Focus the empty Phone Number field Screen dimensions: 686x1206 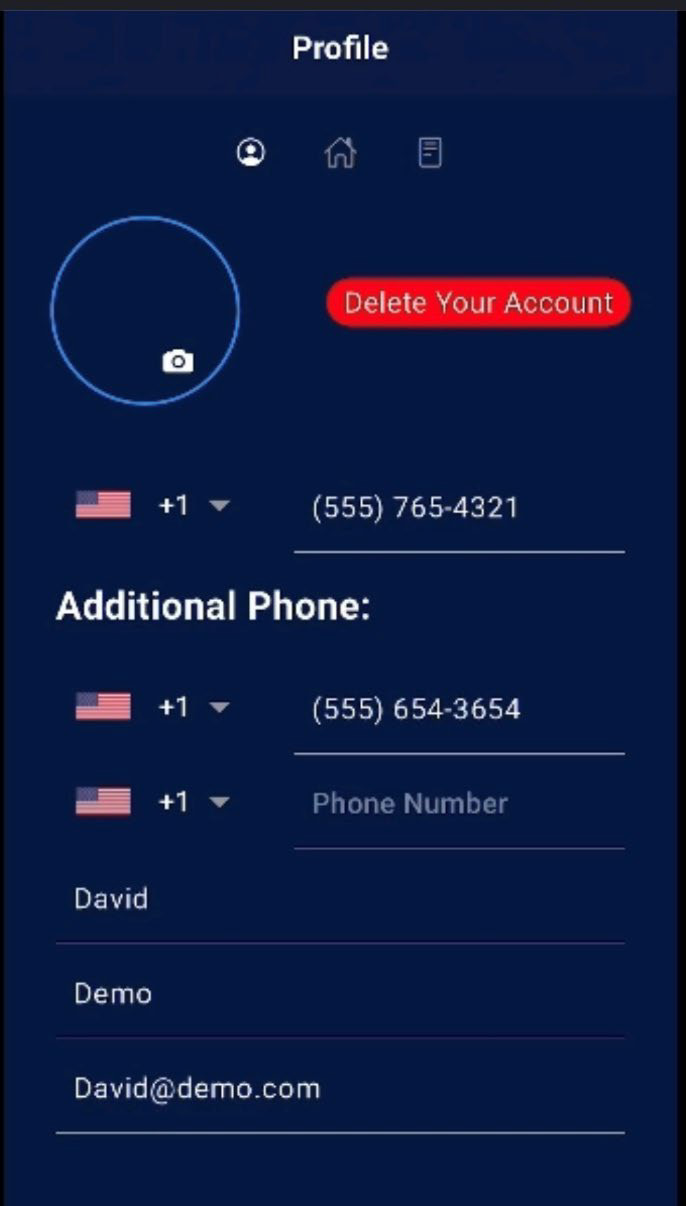tap(458, 804)
